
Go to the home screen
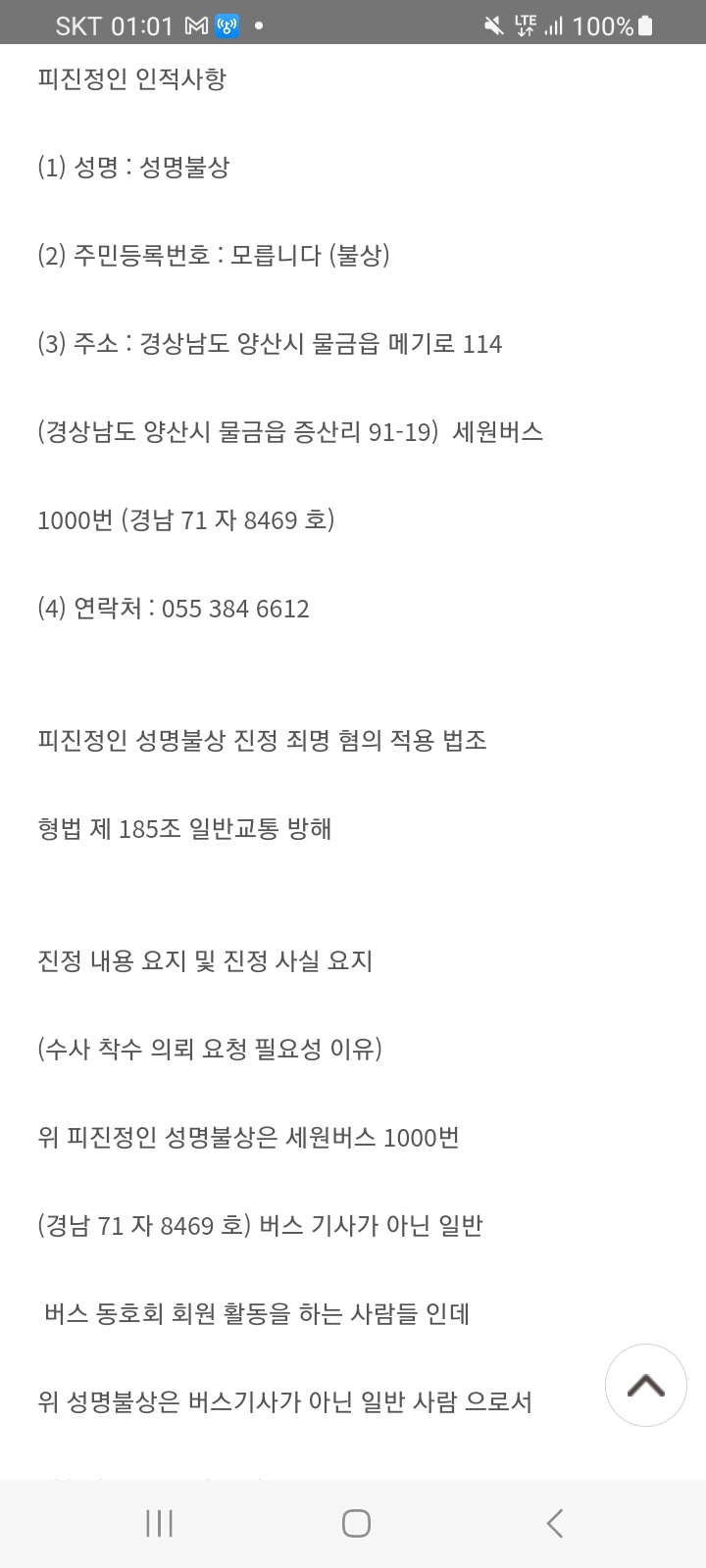tap(356, 1523)
